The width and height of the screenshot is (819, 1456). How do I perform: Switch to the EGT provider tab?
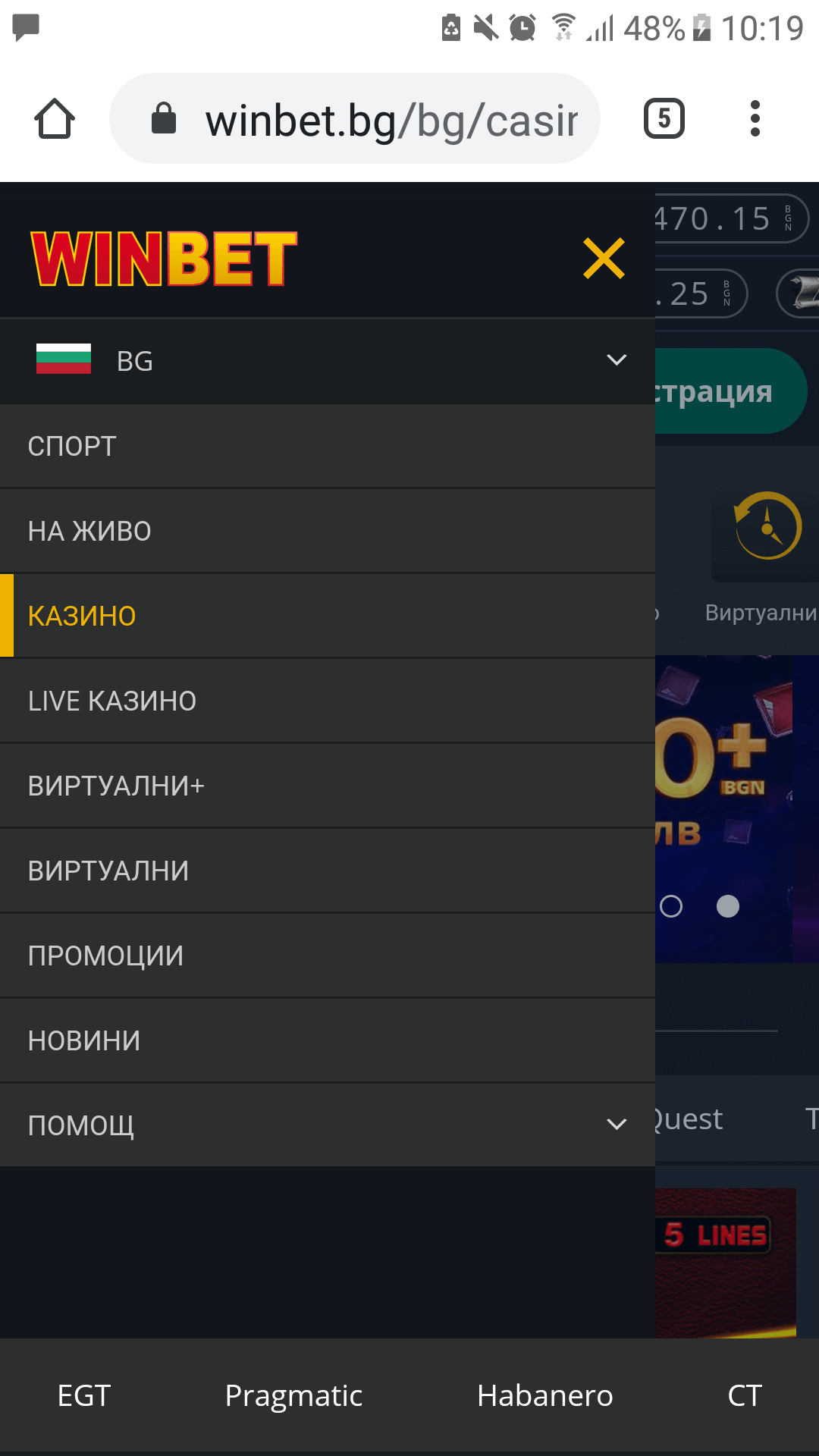84,1395
